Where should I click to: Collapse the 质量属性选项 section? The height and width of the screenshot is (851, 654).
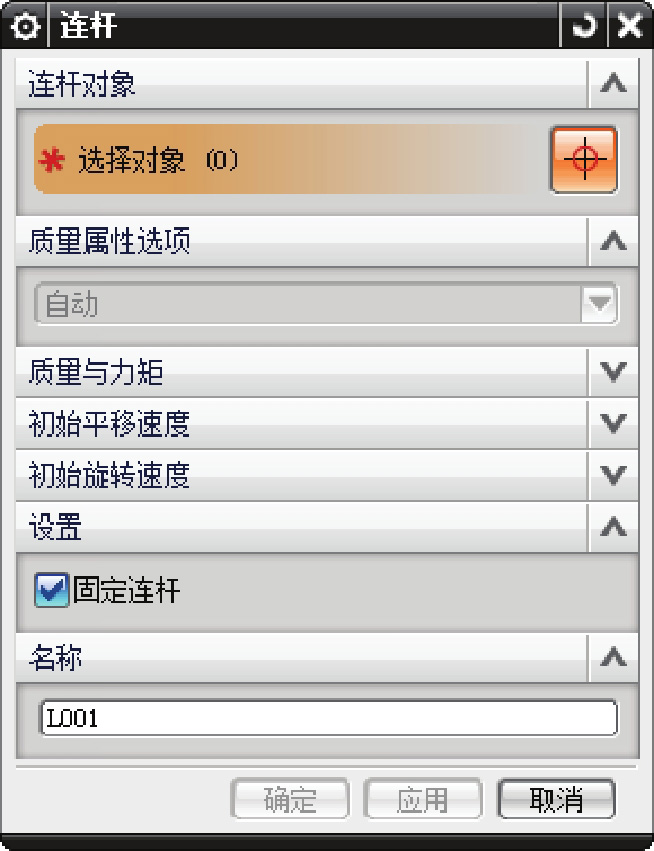613,241
